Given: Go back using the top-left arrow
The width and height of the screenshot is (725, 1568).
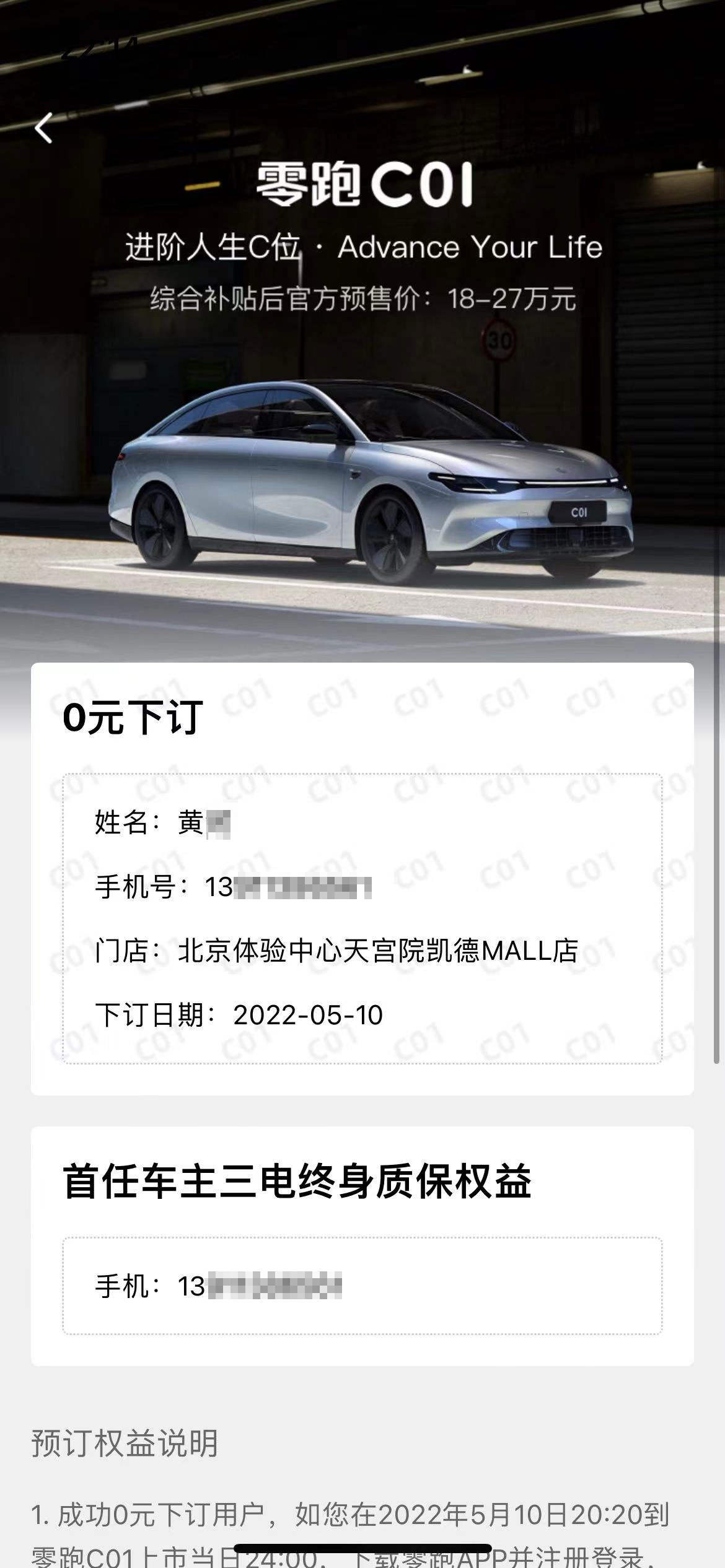Looking at the screenshot, I should [43, 128].
